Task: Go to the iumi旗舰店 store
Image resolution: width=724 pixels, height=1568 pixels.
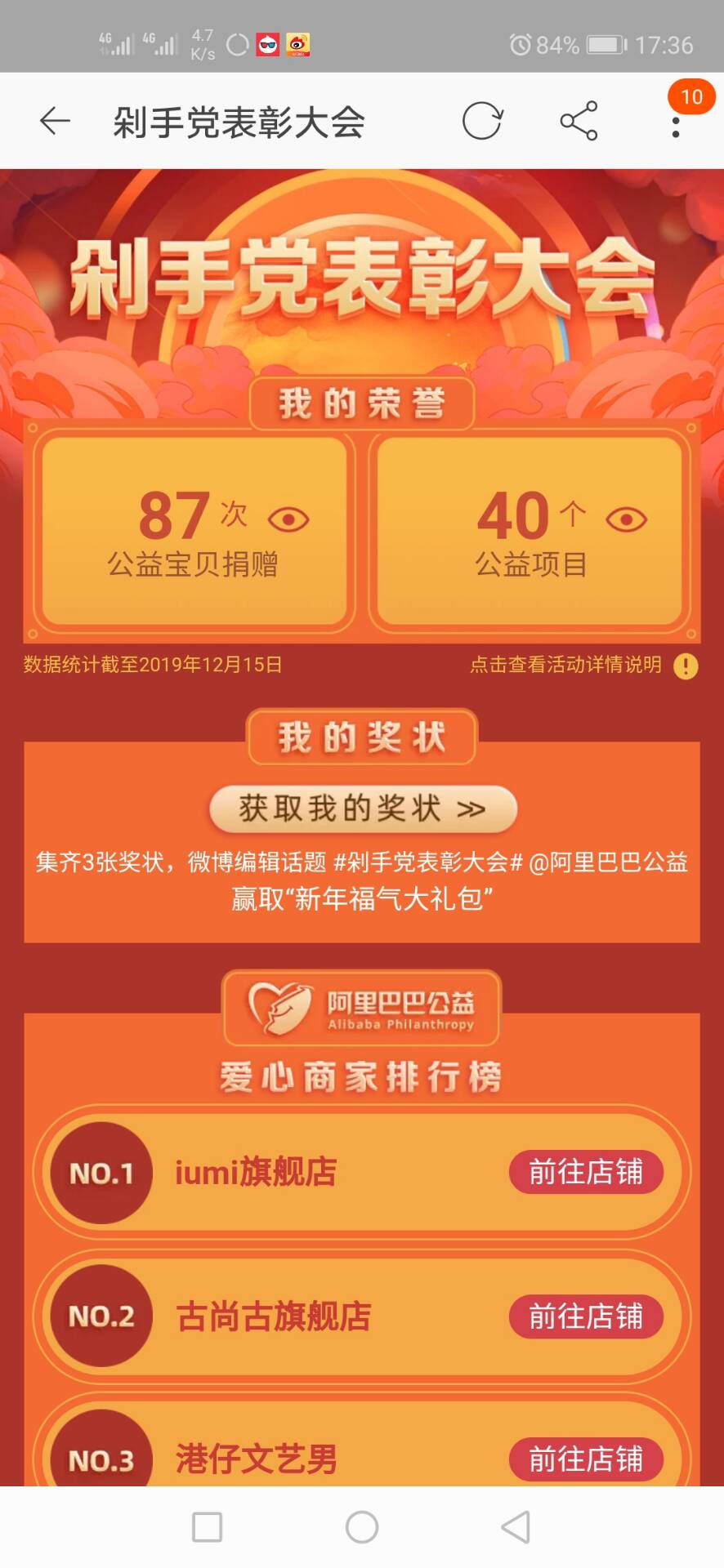Action: pyautogui.click(x=585, y=1173)
